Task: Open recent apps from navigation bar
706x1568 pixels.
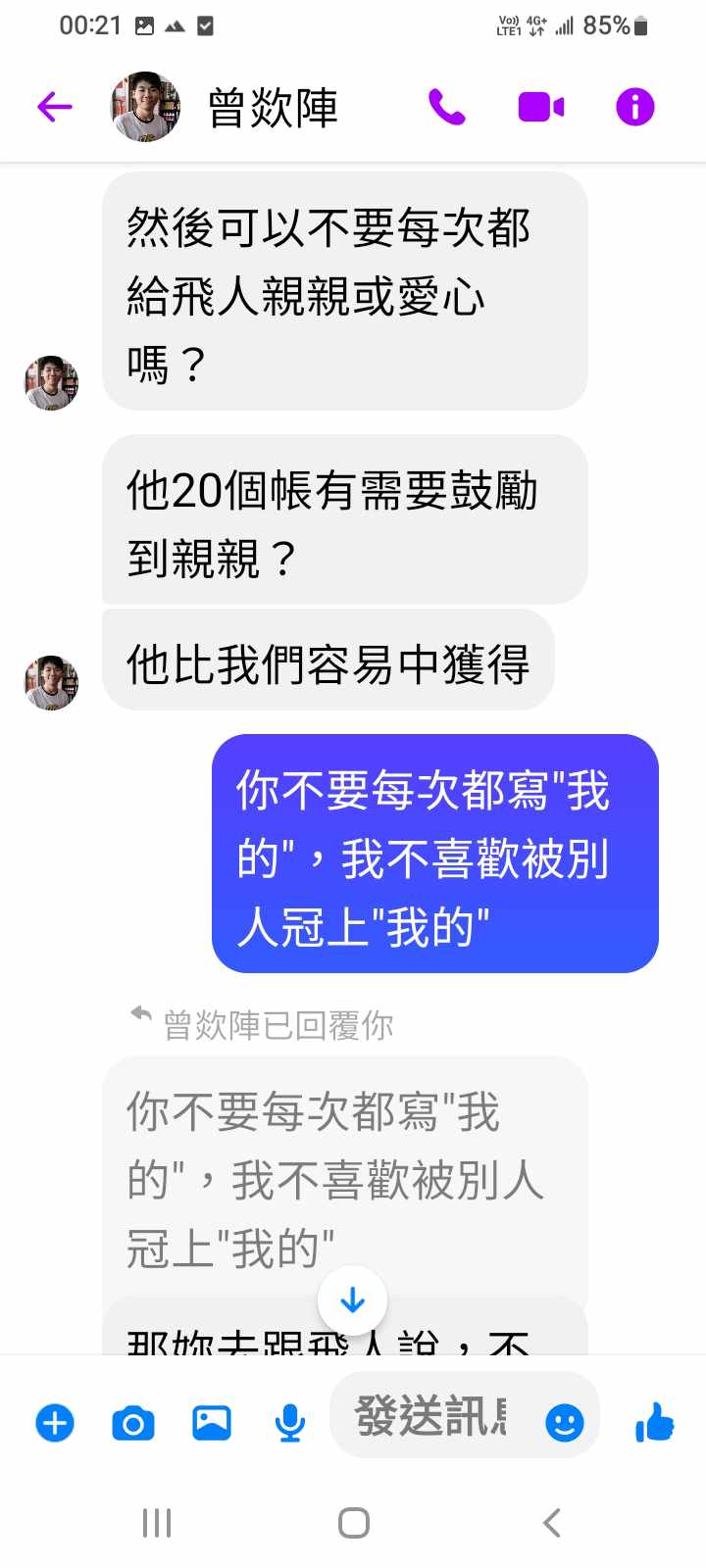Action: [x=157, y=1523]
